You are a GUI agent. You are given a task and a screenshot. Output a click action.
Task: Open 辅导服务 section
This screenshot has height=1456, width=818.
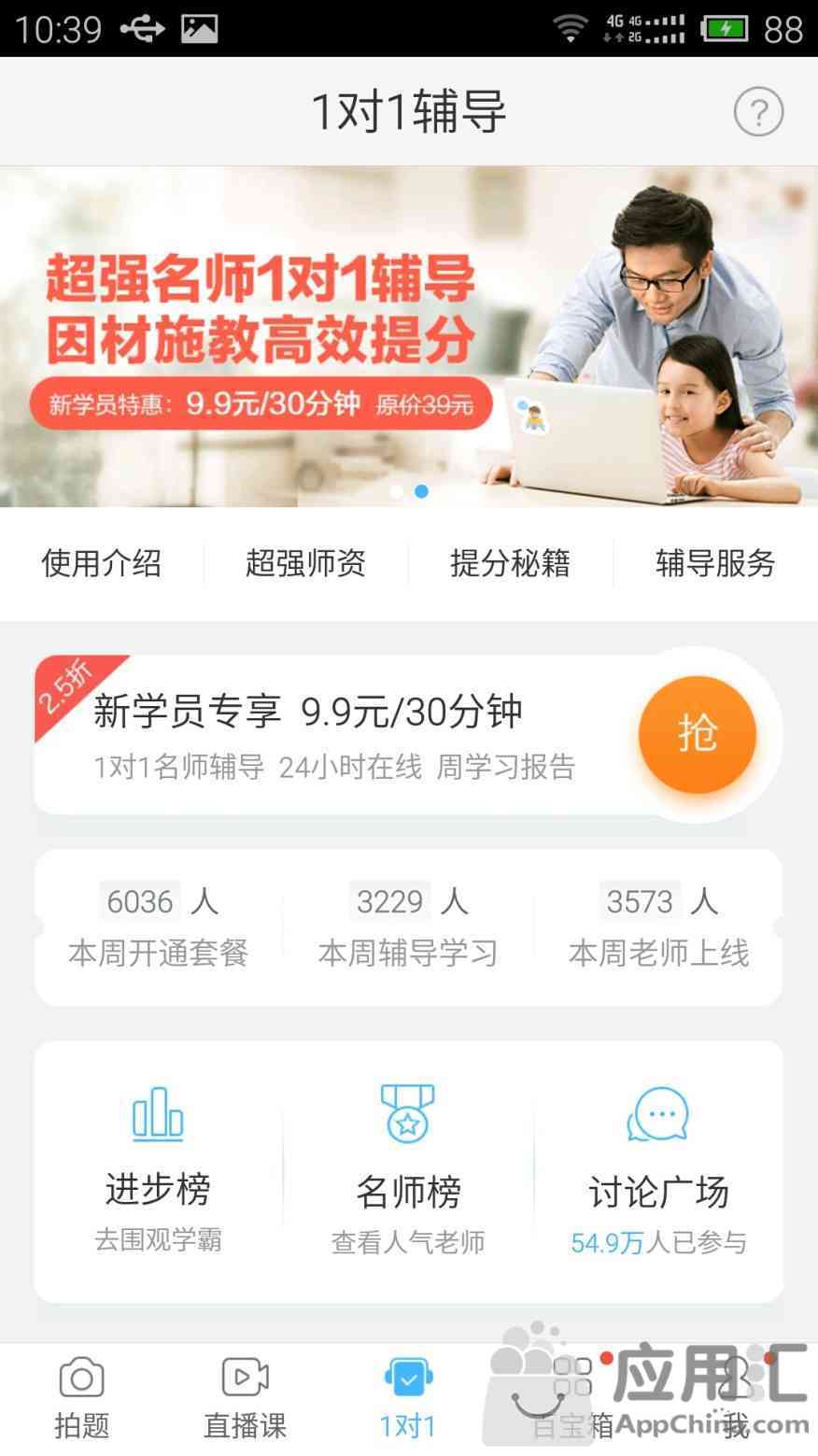tap(715, 563)
